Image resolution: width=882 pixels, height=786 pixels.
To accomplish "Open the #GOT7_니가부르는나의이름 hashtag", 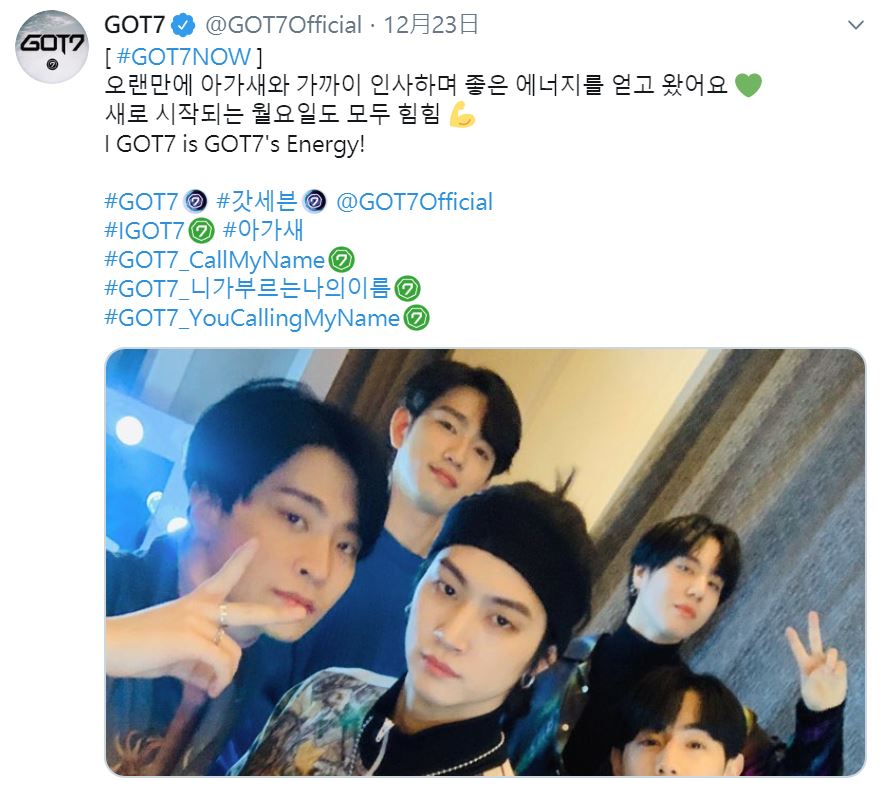I will point(247,289).
